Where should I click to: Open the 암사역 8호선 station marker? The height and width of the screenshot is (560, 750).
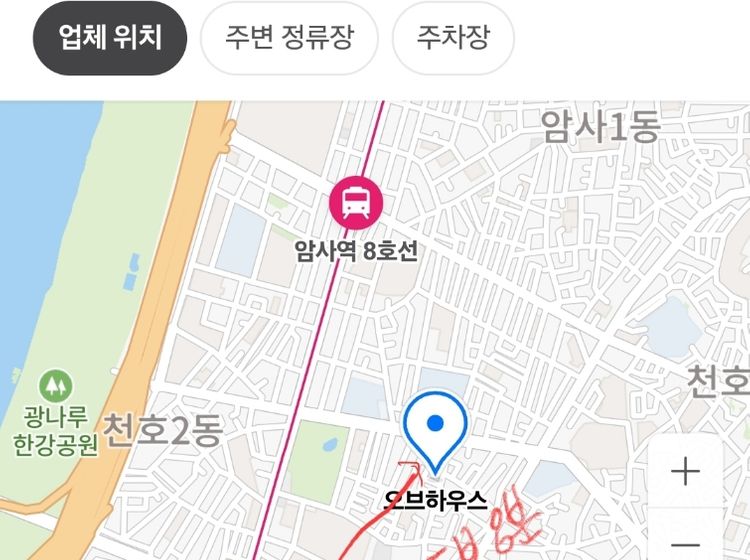[355, 203]
